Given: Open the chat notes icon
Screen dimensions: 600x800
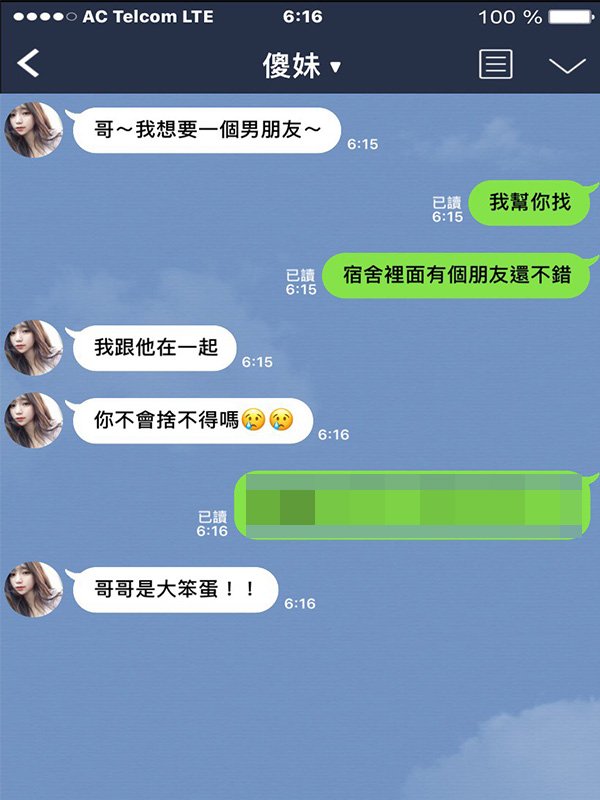Looking at the screenshot, I should [495, 65].
